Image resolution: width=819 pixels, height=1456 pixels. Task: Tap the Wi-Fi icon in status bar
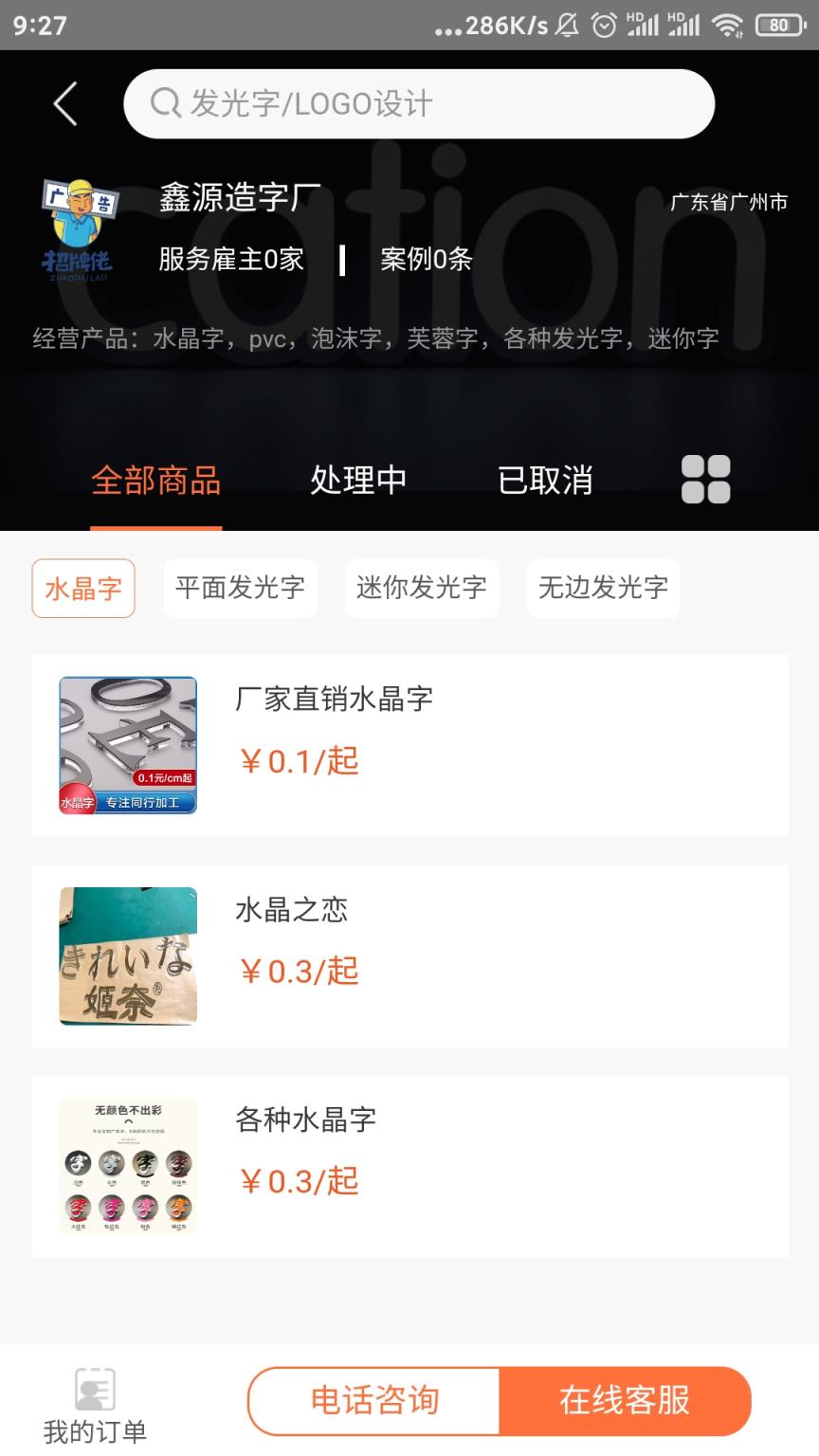pyautogui.click(x=731, y=26)
